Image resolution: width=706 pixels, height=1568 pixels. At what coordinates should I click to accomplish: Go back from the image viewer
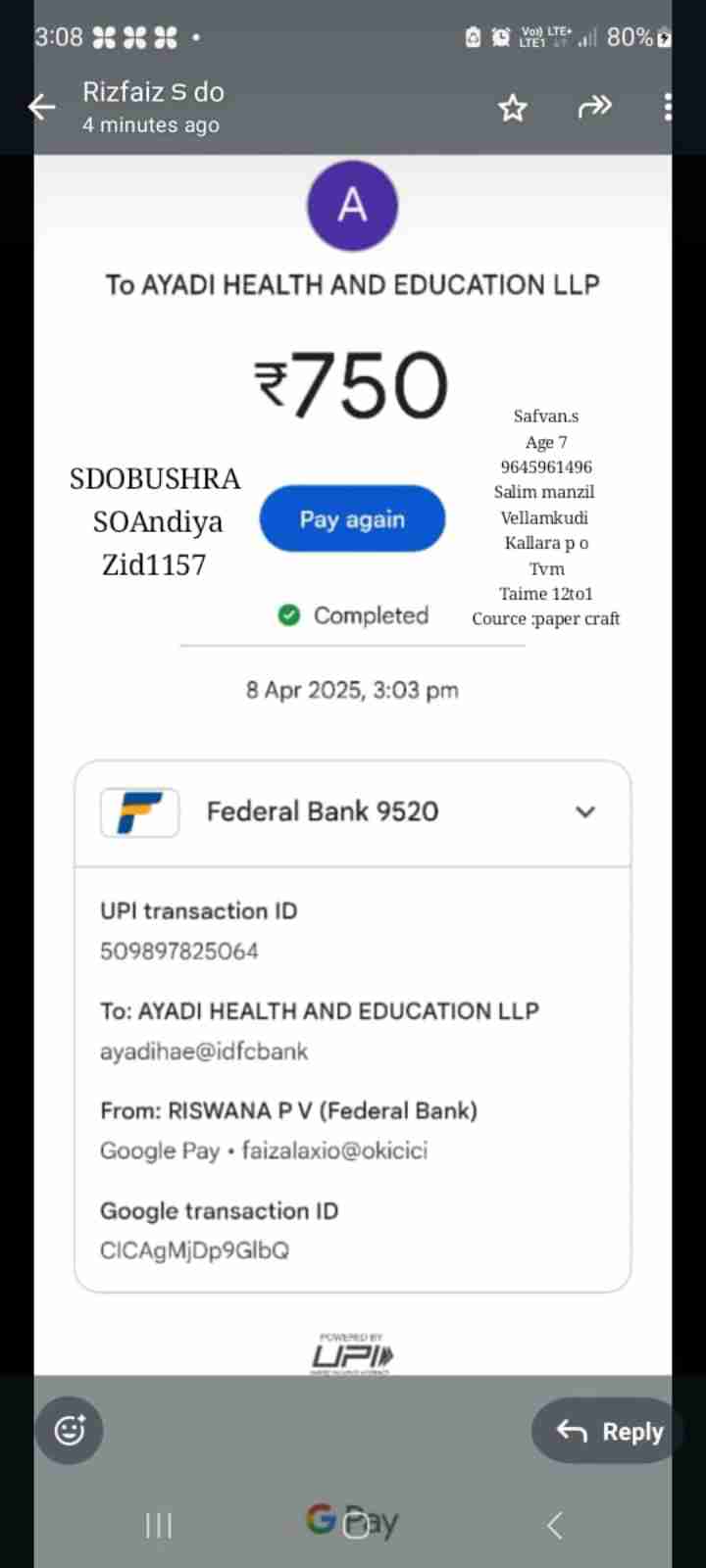(x=42, y=107)
